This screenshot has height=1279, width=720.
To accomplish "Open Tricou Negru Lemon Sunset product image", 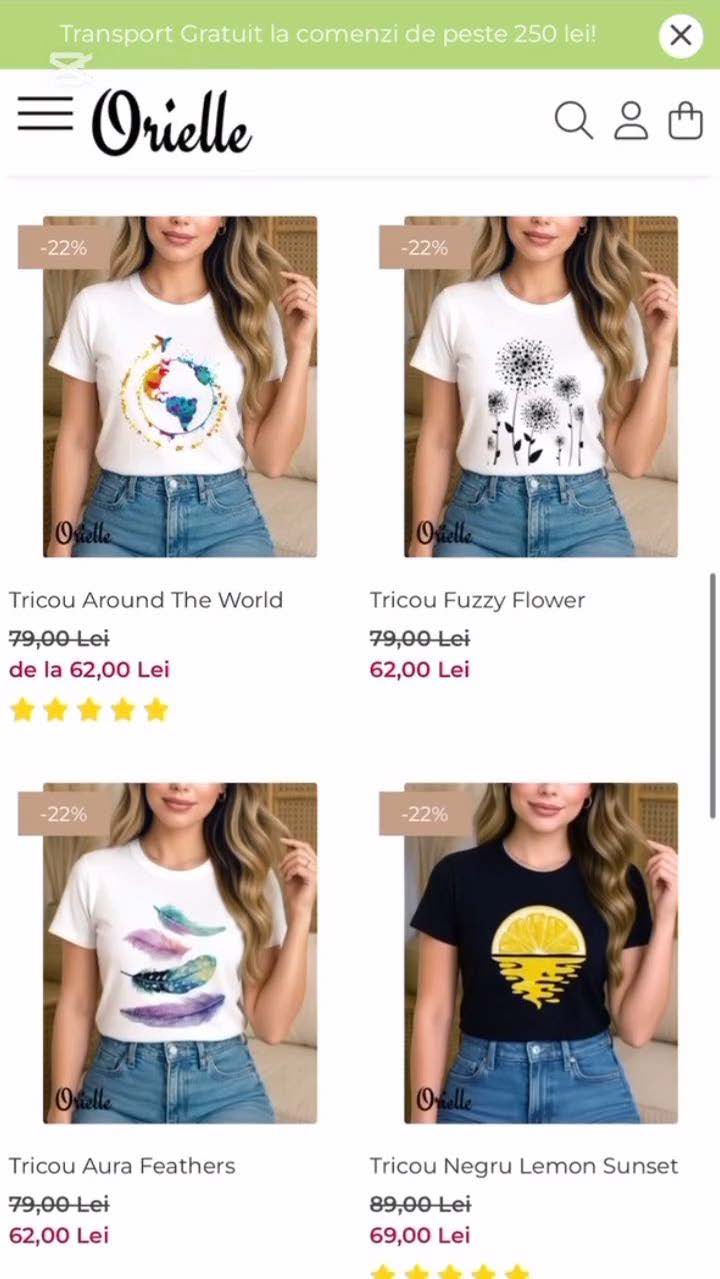I will pos(541,953).
